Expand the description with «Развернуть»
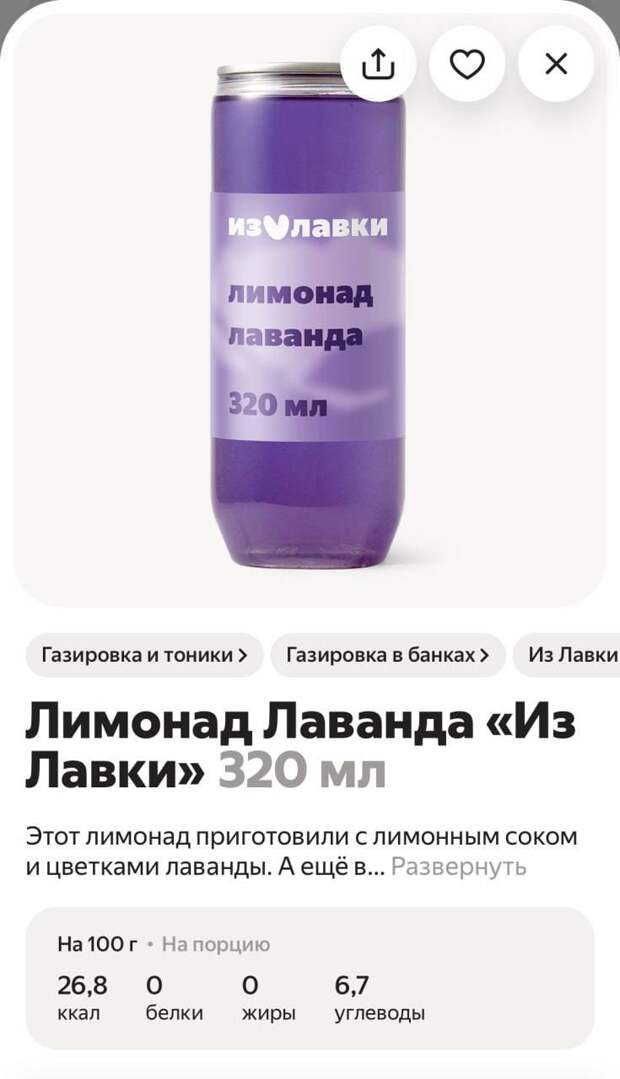The image size is (620, 1079). coord(458,867)
